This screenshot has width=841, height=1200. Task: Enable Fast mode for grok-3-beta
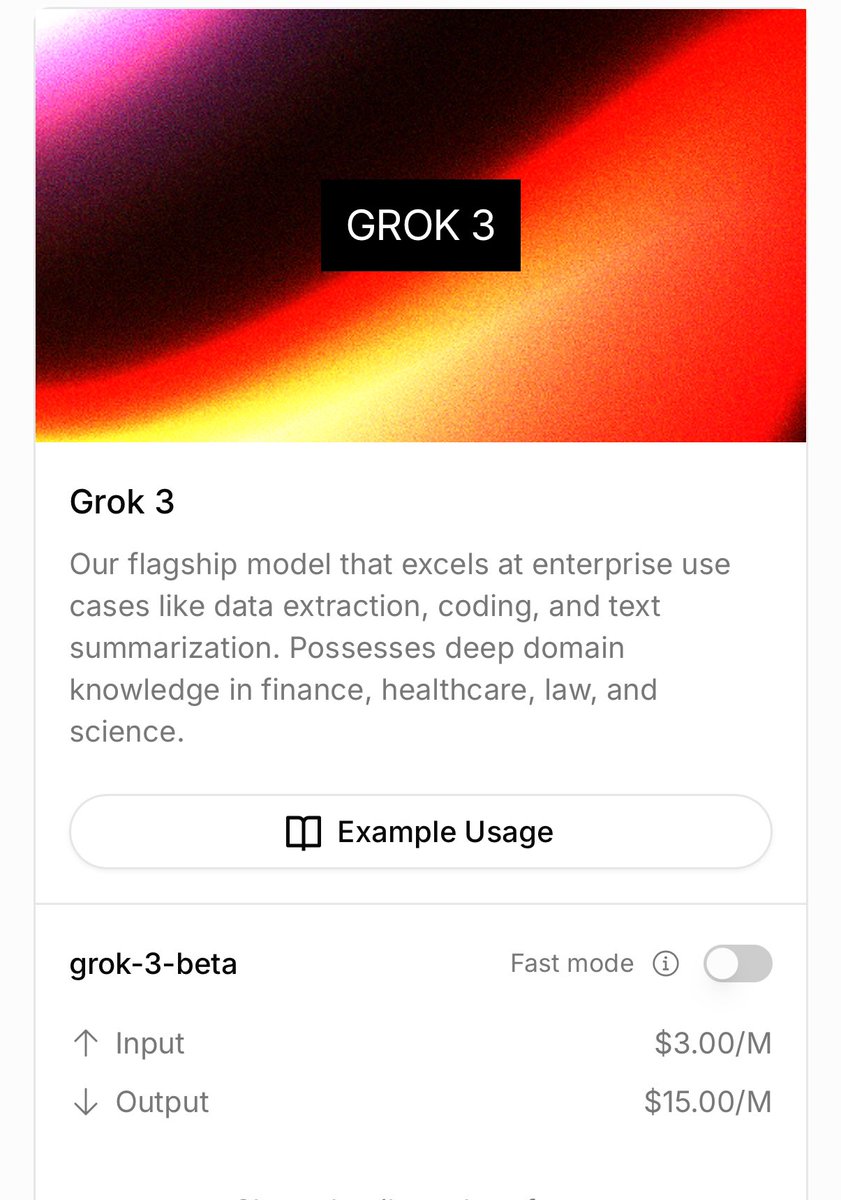[737, 963]
